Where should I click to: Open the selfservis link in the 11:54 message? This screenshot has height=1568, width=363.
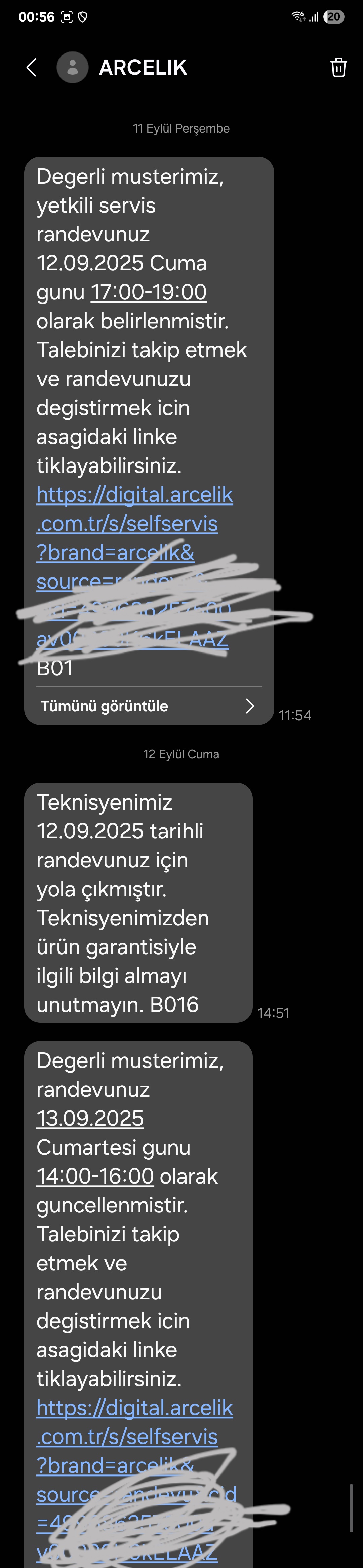pyautogui.click(x=134, y=495)
